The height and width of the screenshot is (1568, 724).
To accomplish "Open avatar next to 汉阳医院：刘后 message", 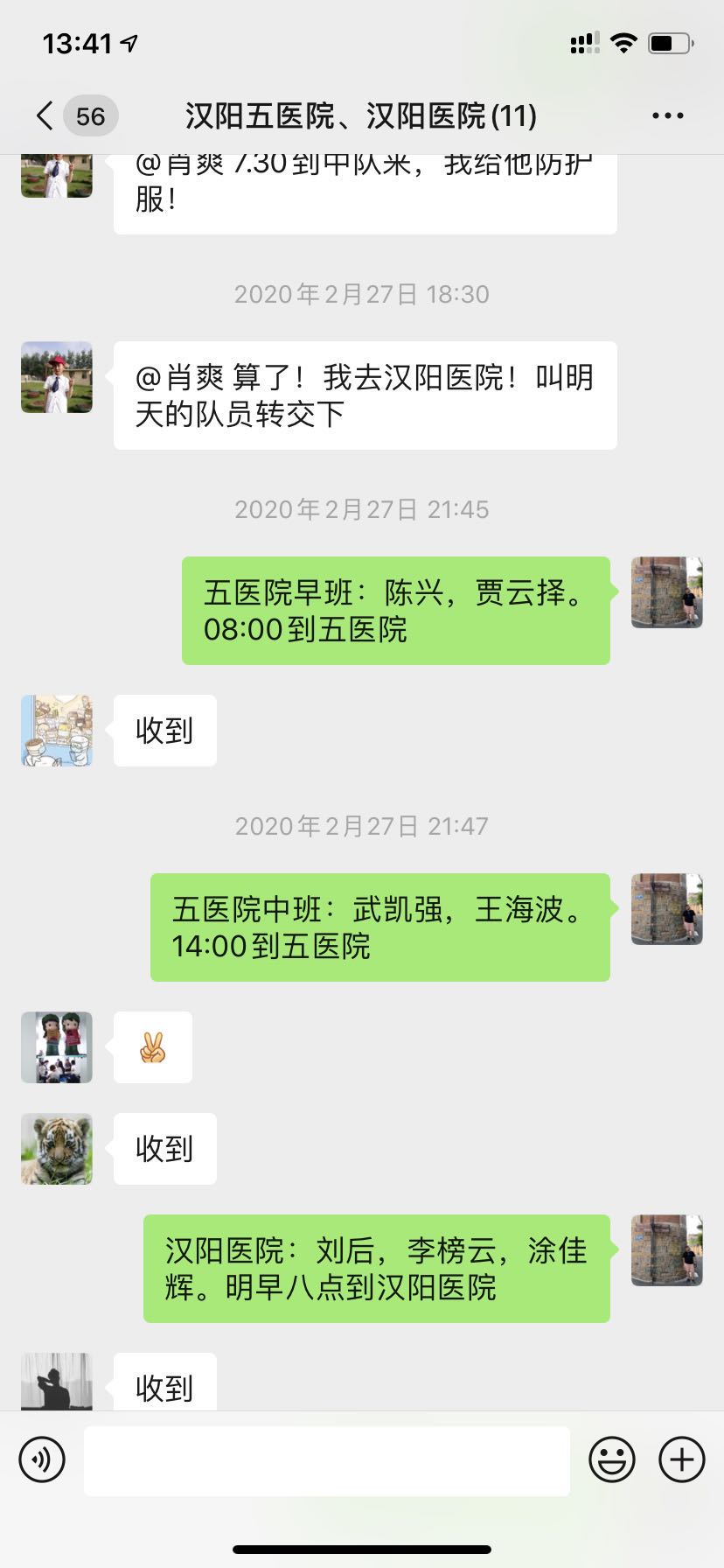I will point(666,1250).
